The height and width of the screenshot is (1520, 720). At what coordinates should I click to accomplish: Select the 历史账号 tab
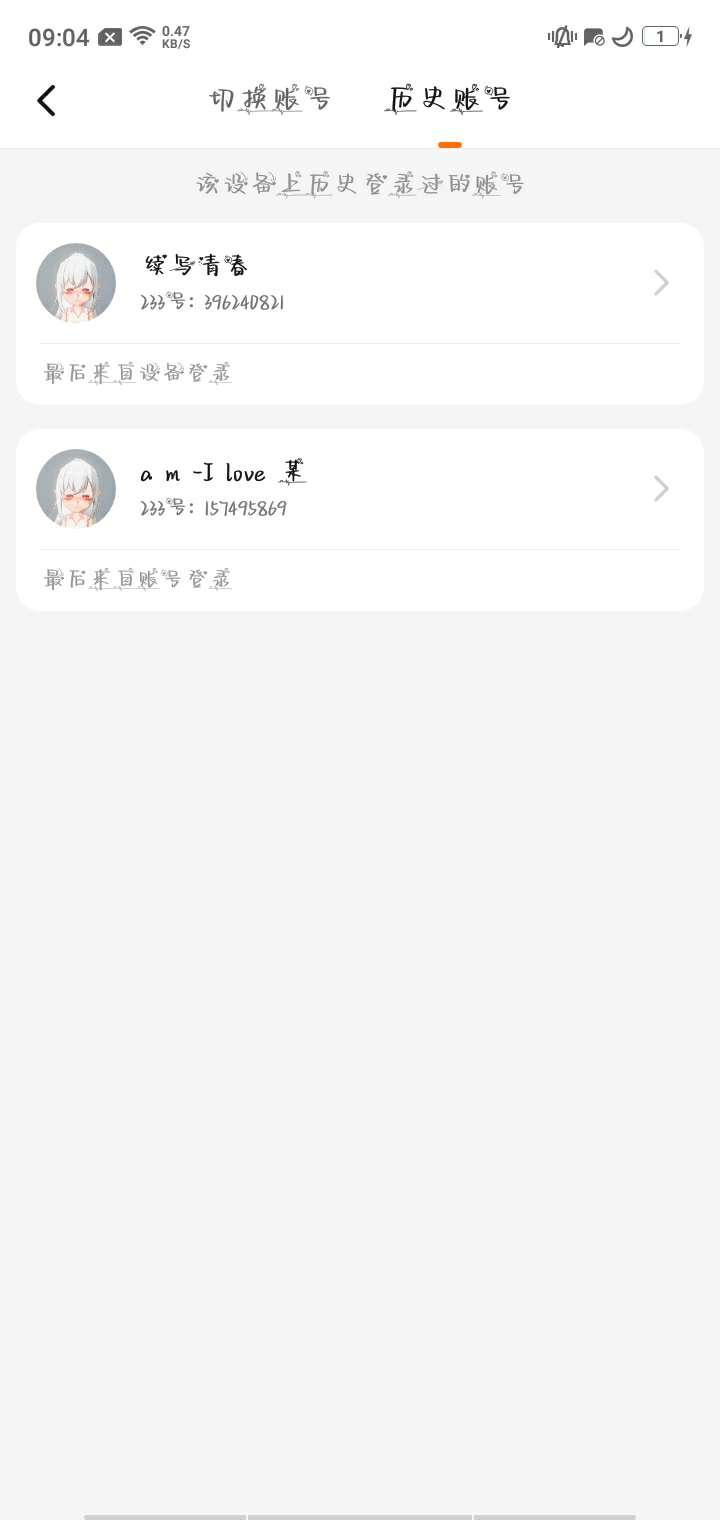click(449, 100)
